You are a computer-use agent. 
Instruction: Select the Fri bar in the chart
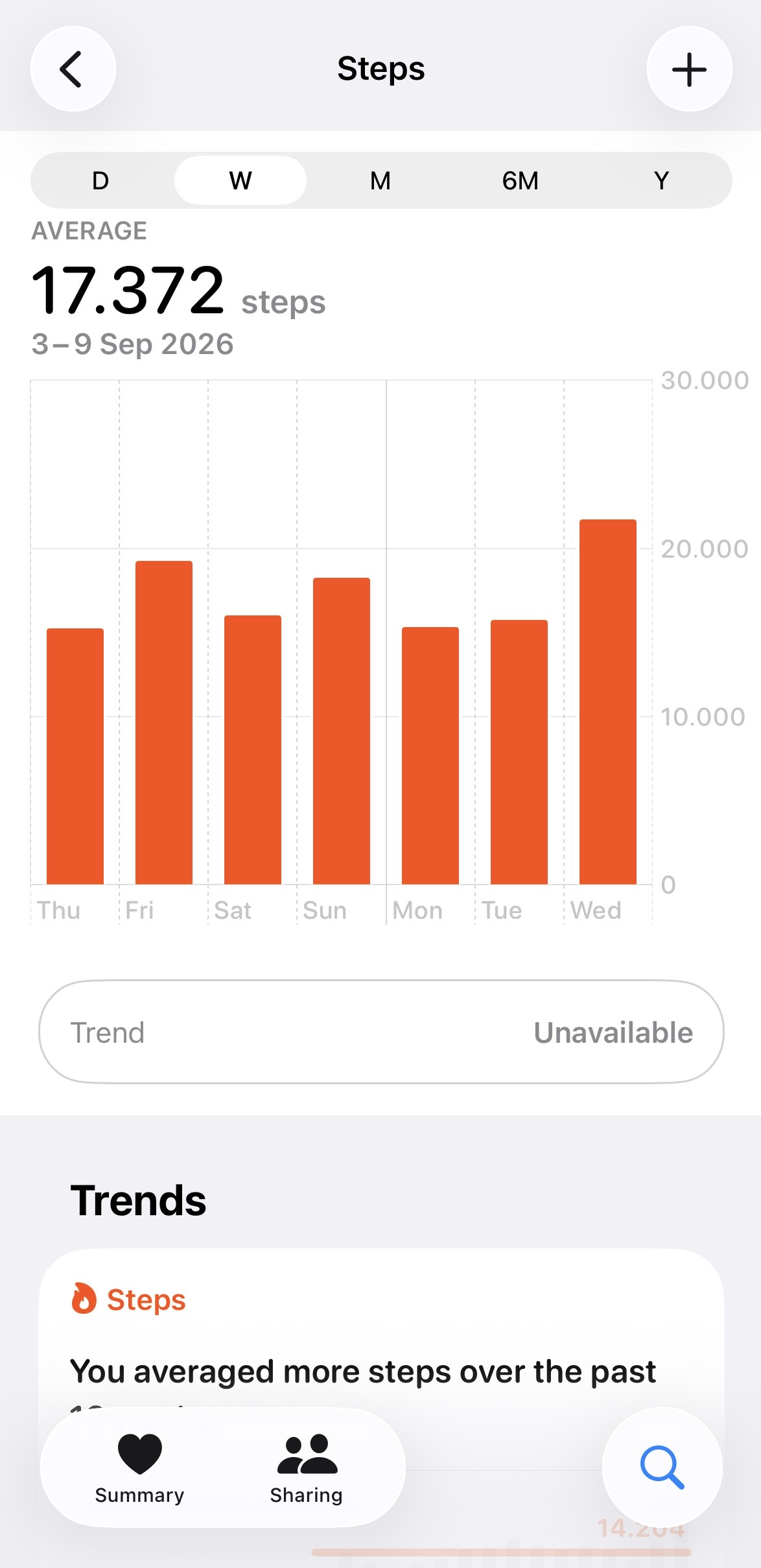(x=164, y=722)
